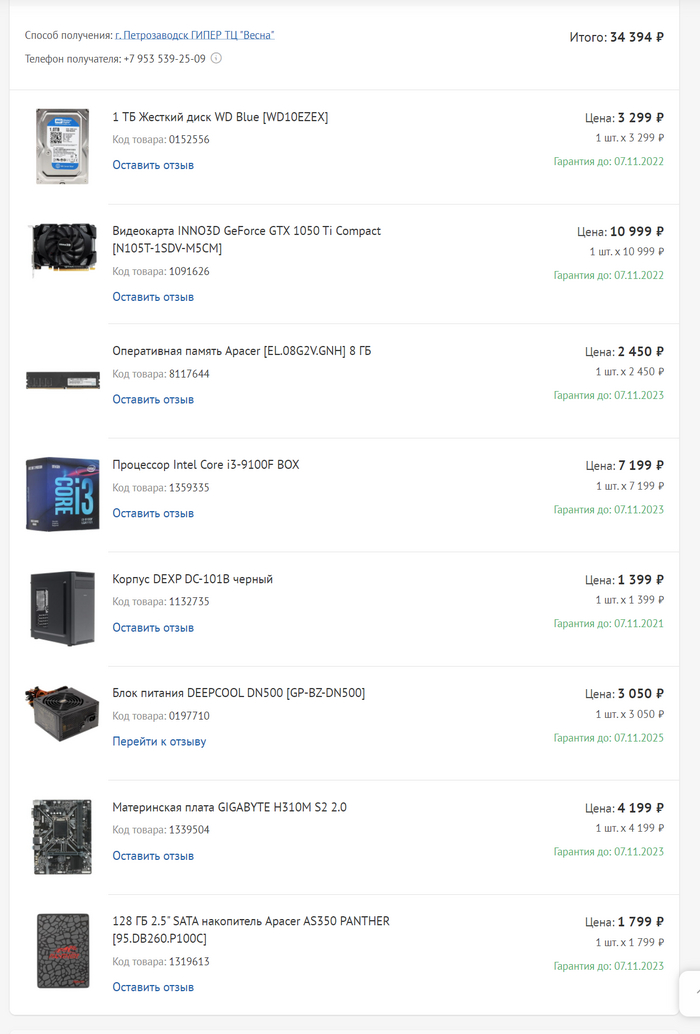Open the DEEPCOOL DN500 power supply image
Viewport: 700px width, 1034px height.
pos(62,712)
